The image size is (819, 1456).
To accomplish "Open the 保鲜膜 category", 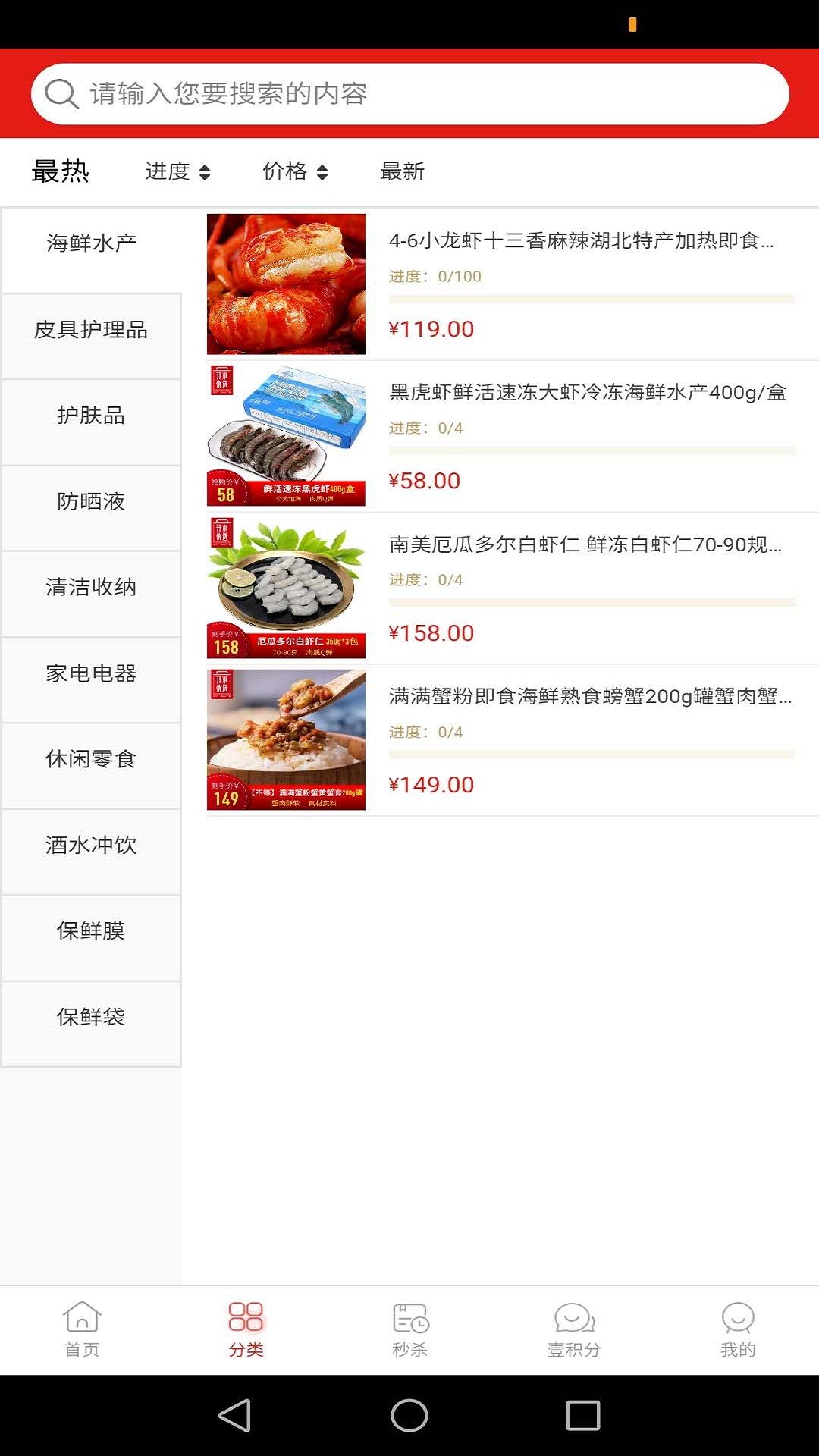I will pyautogui.click(x=91, y=930).
